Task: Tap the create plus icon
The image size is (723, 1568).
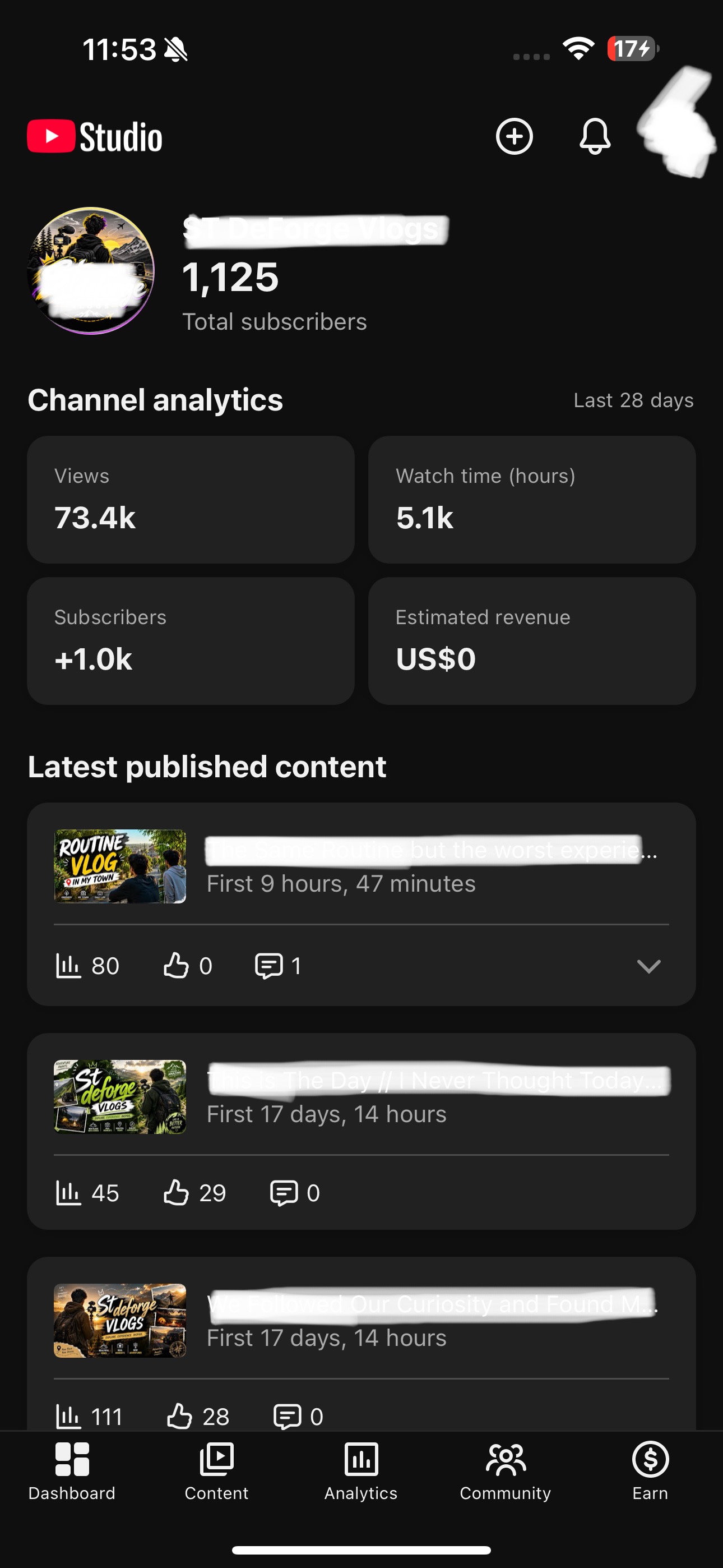Action: point(515,136)
